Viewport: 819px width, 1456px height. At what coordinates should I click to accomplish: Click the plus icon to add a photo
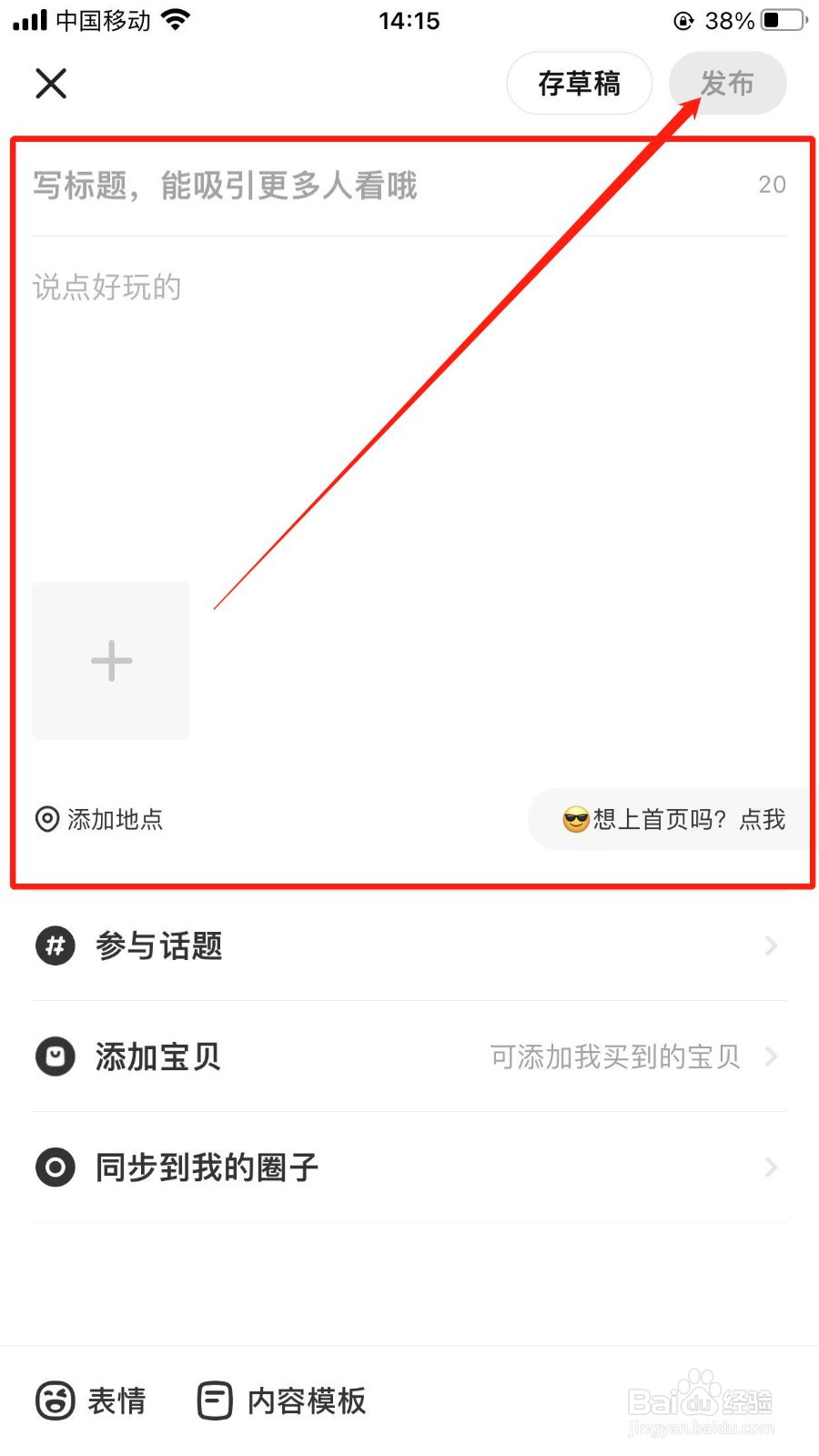pyautogui.click(x=110, y=661)
